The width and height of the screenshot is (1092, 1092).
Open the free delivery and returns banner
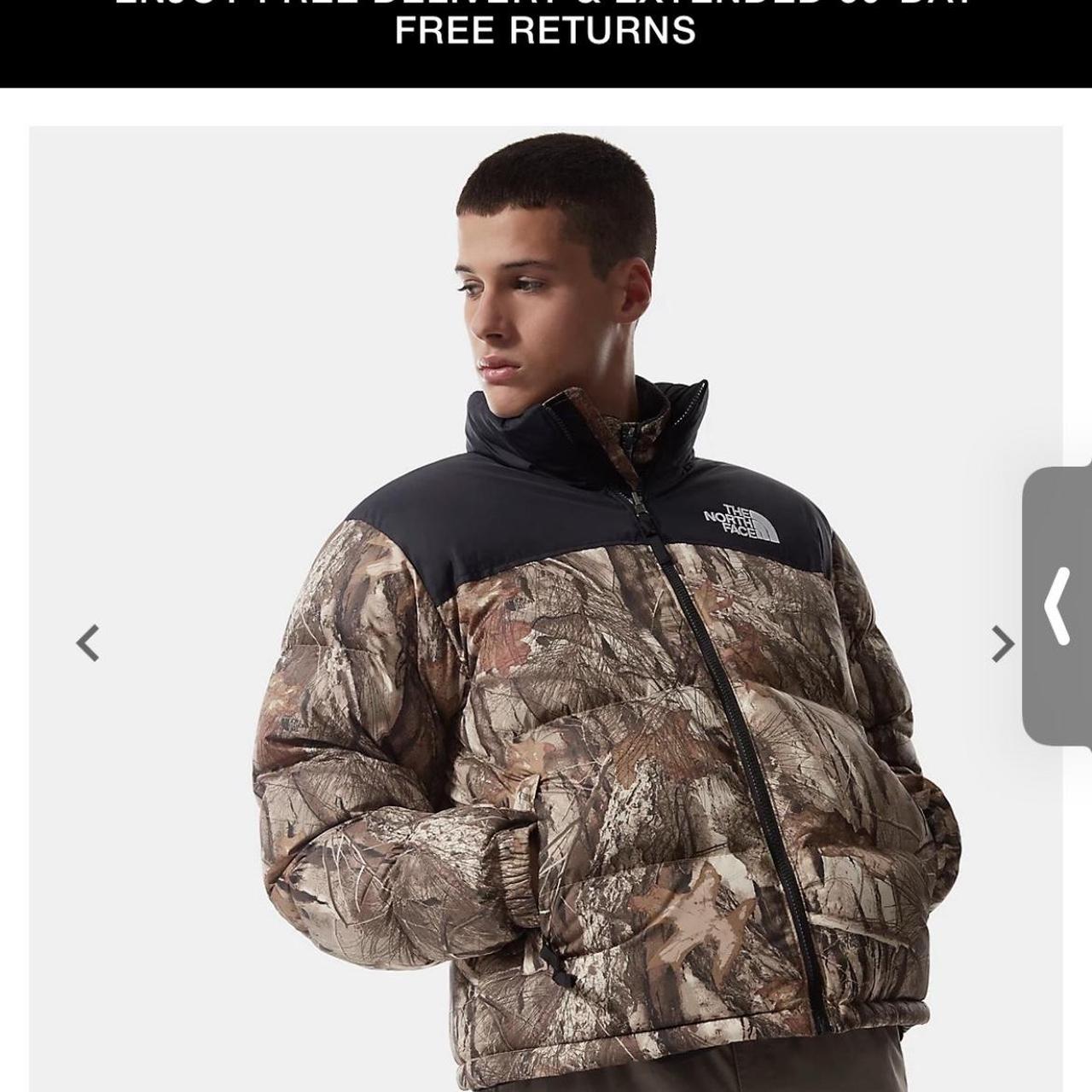coord(546,31)
